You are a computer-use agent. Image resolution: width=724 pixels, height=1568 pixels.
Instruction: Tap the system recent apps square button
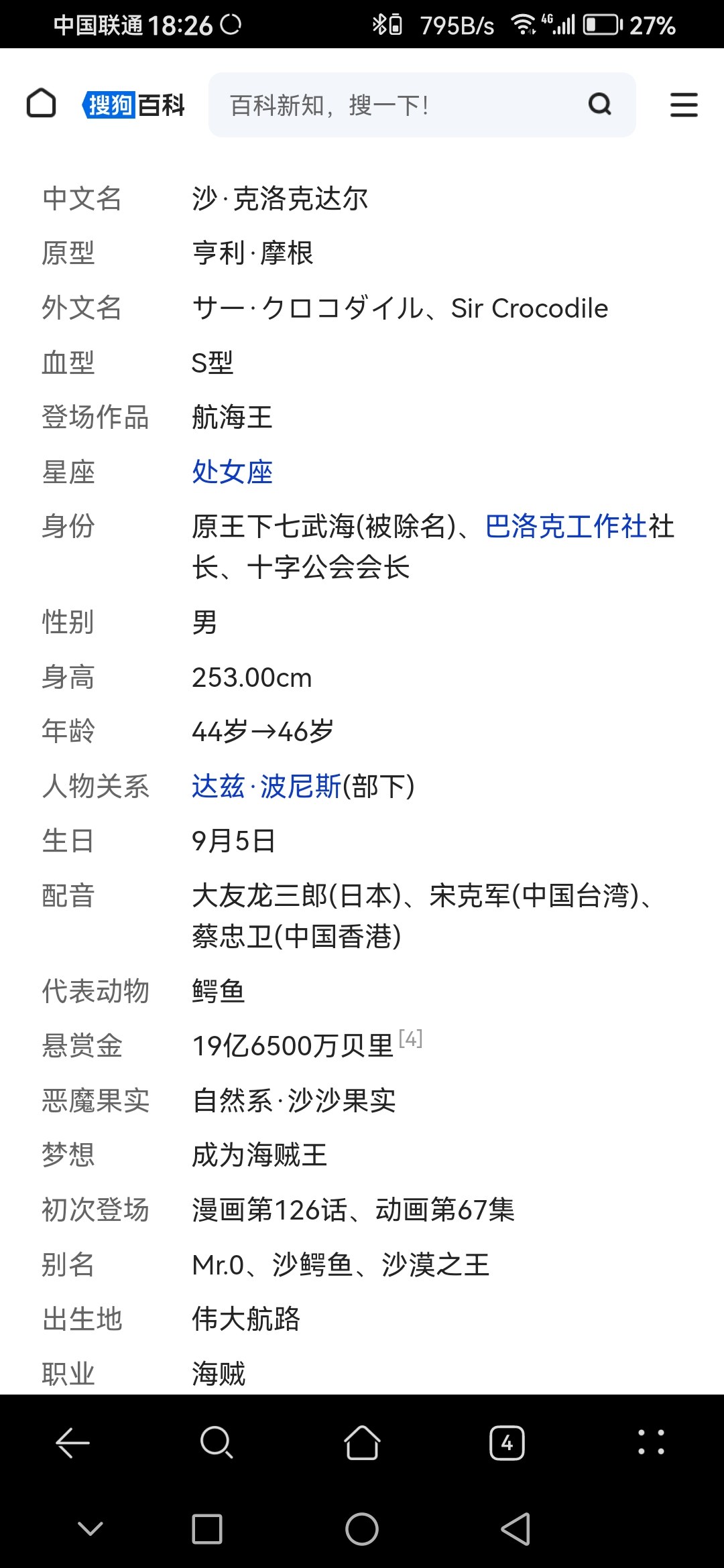coord(207,1529)
